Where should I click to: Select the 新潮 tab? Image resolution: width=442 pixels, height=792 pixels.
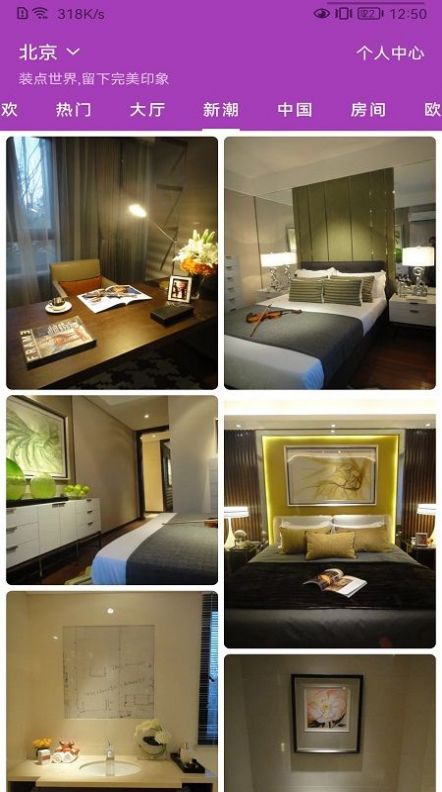click(x=221, y=110)
